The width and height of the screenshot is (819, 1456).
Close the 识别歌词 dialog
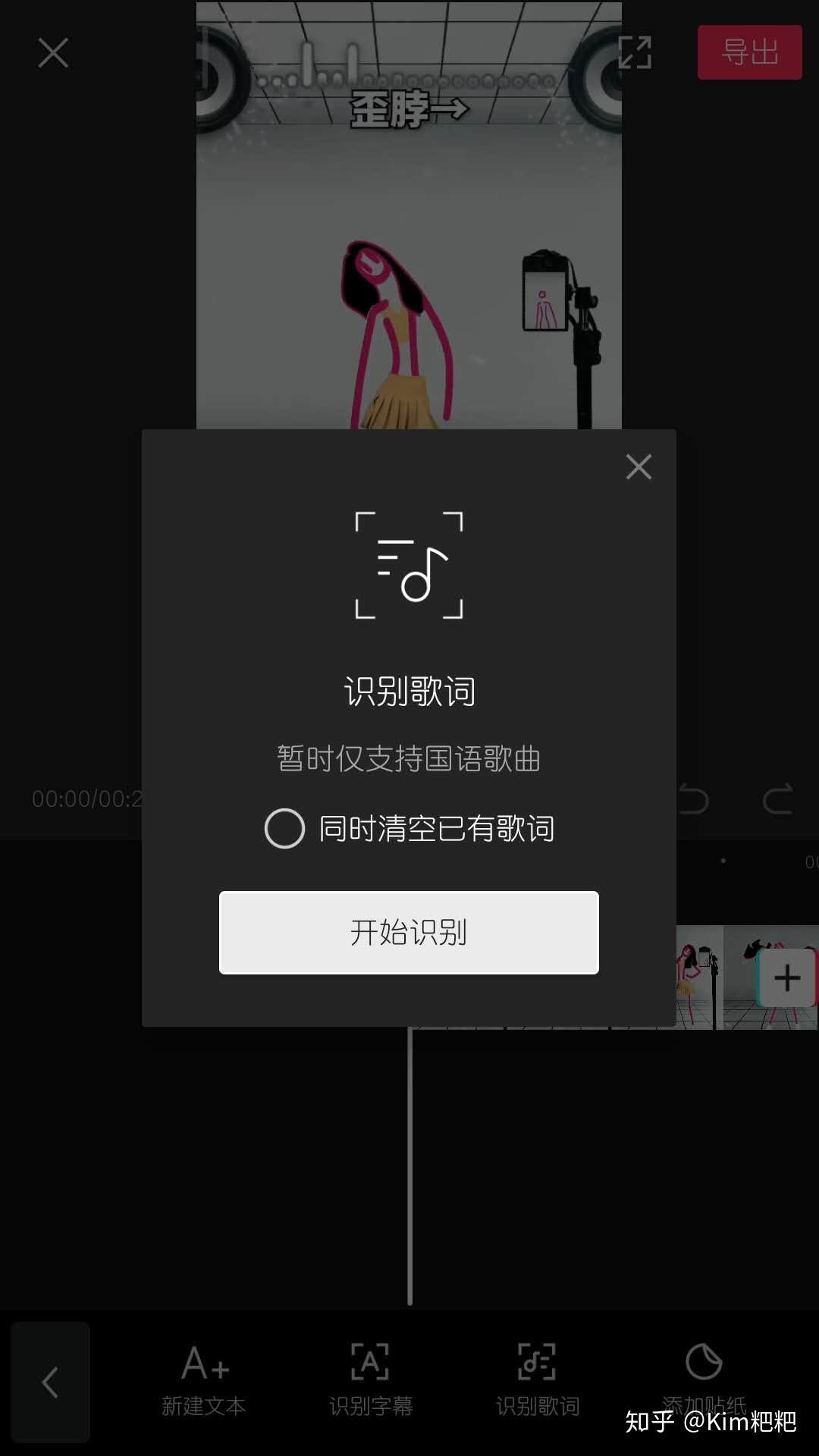click(x=639, y=467)
